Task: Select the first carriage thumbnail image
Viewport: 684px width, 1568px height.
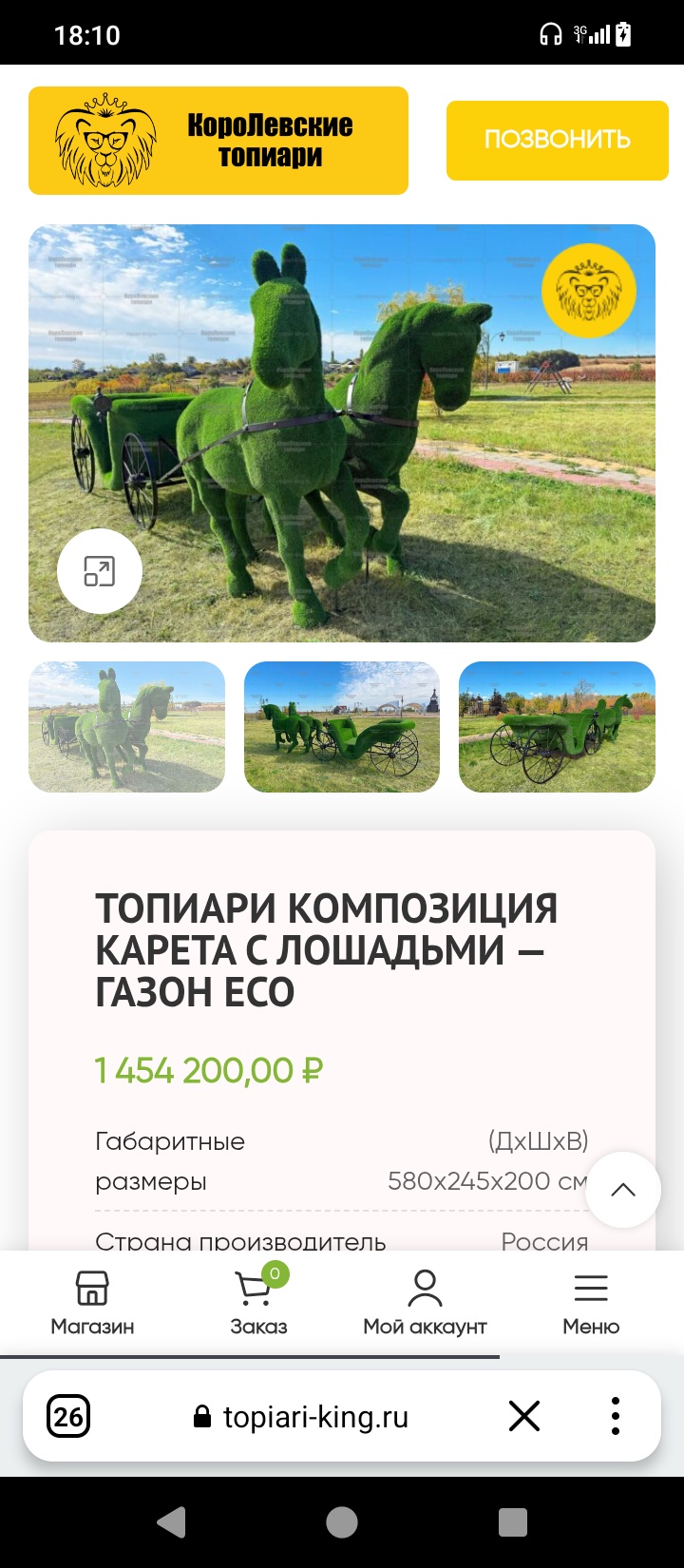Action: [x=126, y=727]
